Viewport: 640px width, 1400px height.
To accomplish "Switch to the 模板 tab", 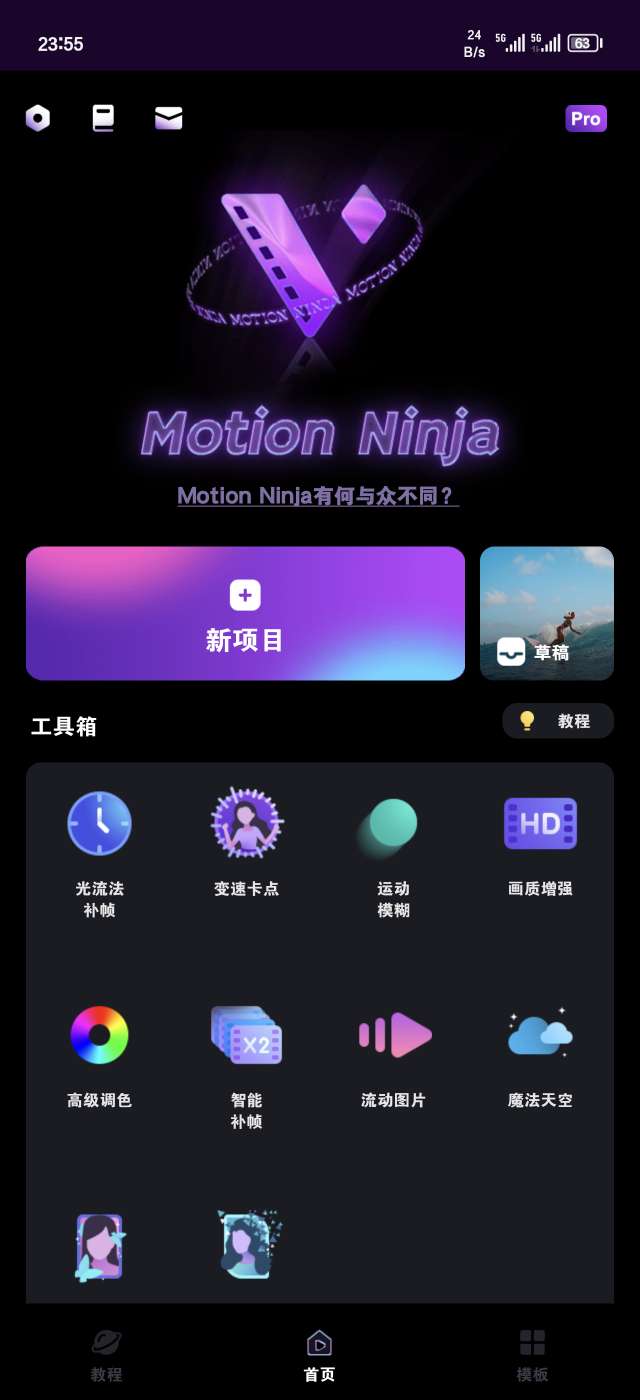I will pyautogui.click(x=532, y=1355).
